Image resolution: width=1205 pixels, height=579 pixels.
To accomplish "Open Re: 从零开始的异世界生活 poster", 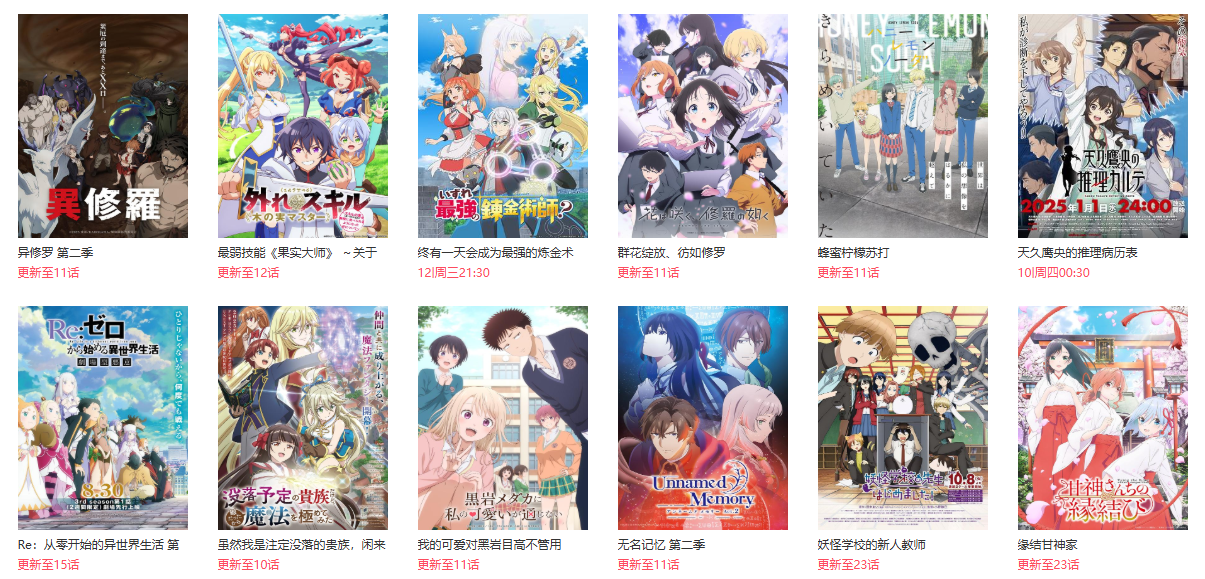I will 103,418.
